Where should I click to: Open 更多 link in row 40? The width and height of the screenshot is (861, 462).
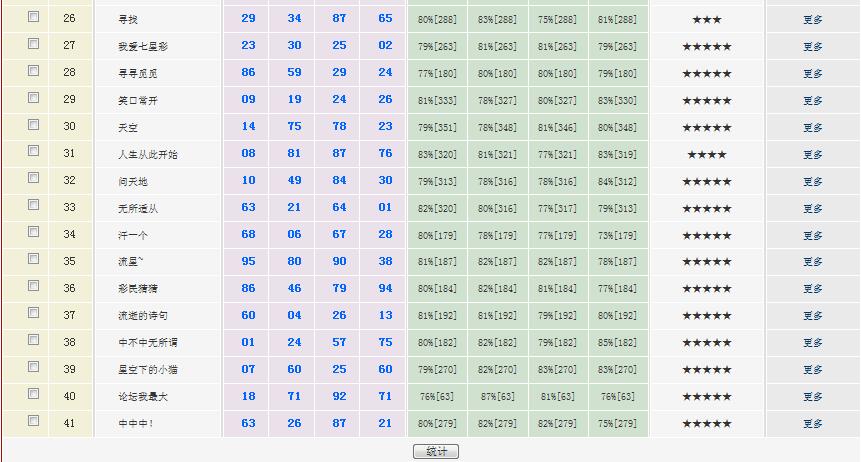coord(812,397)
